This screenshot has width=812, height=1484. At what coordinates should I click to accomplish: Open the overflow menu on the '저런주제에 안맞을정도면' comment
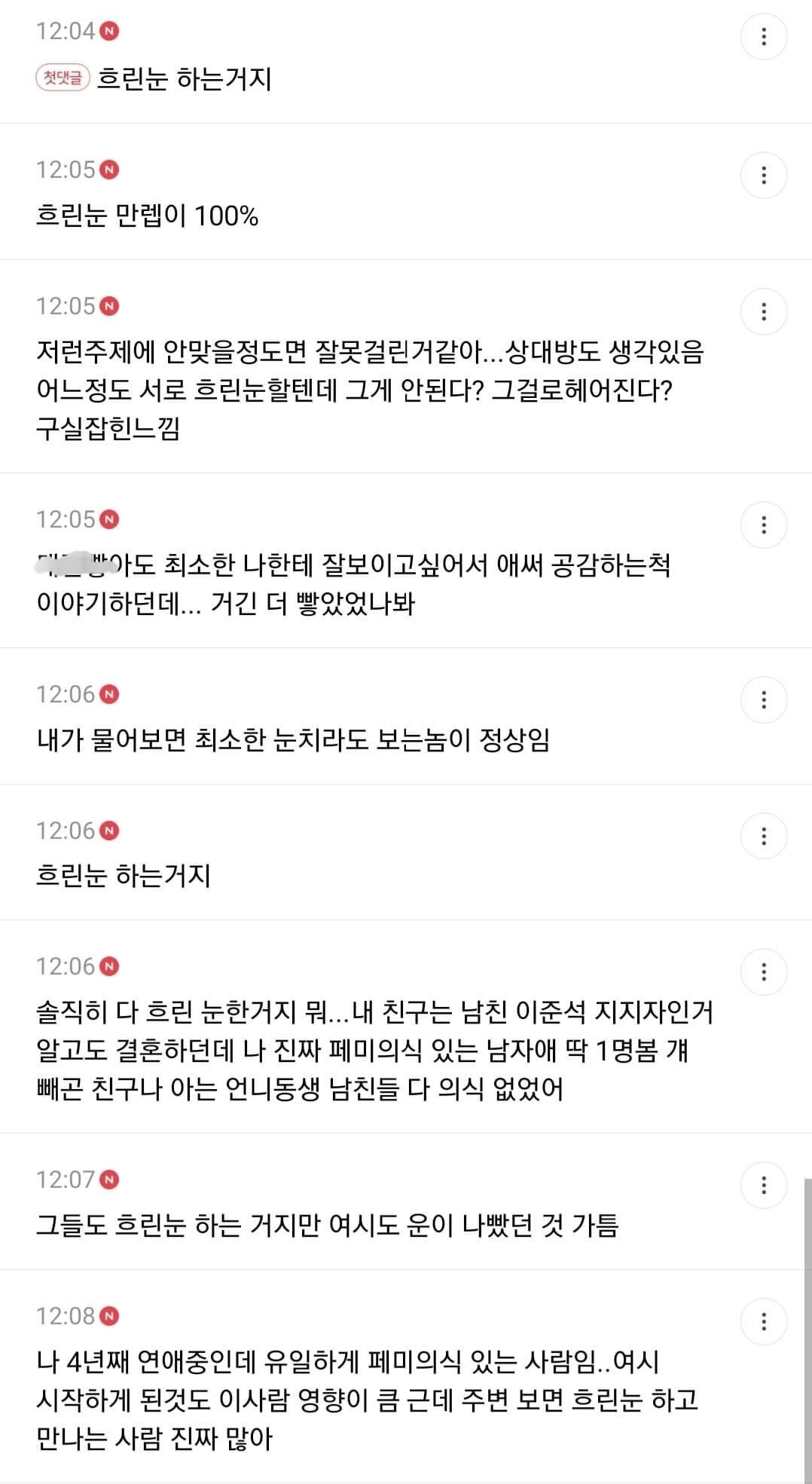click(x=764, y=311)
